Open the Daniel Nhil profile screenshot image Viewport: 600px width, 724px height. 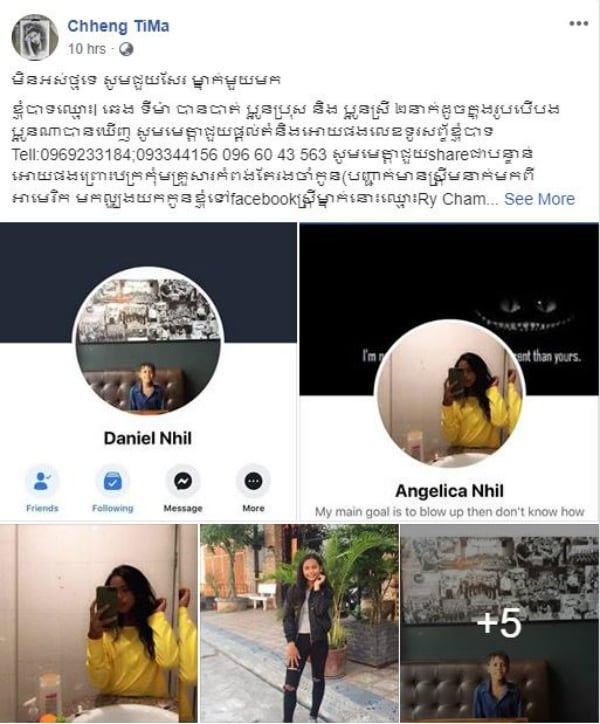pos(148,371)
